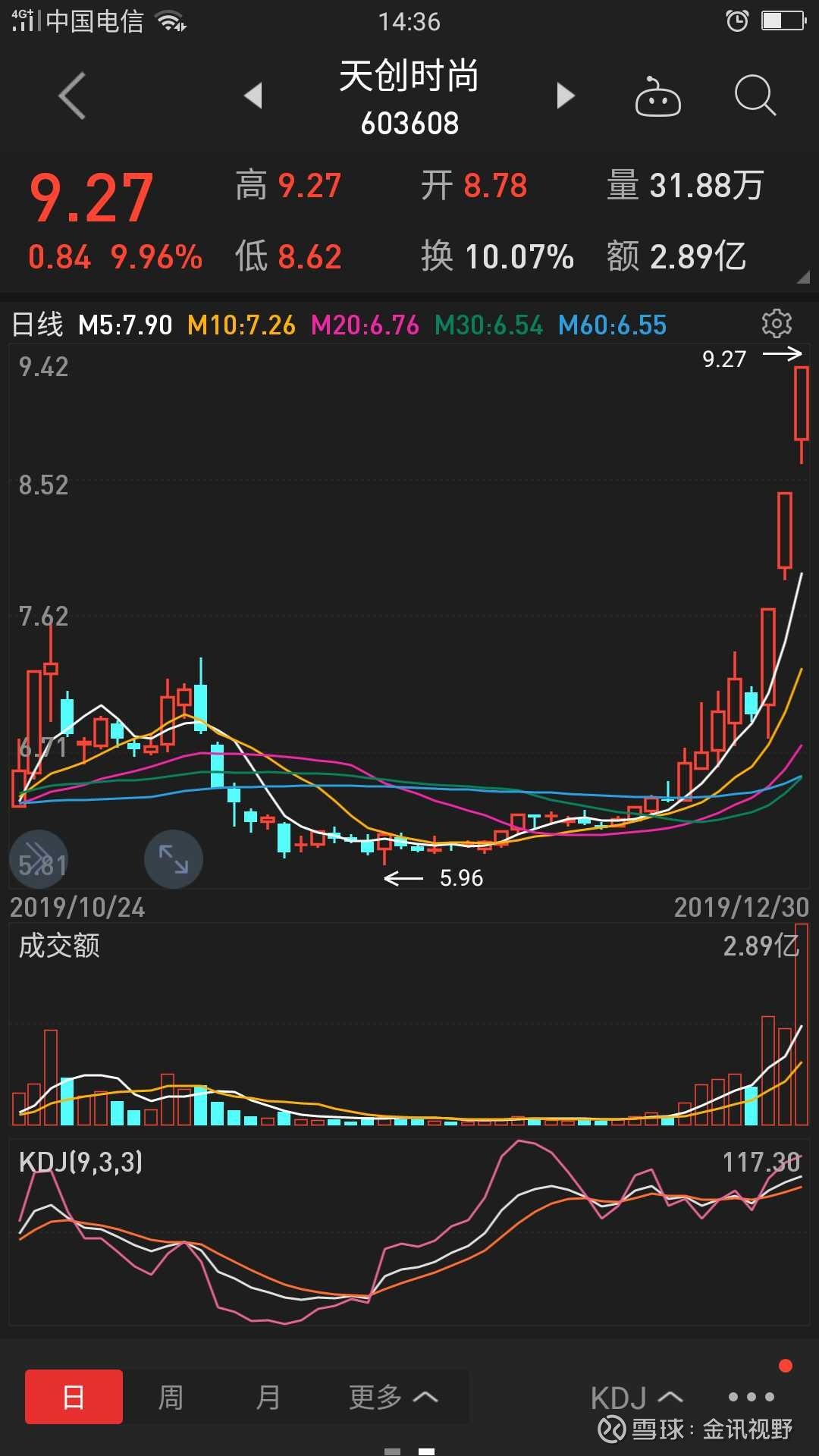Switch to the next stock

[x=566, y=96]
